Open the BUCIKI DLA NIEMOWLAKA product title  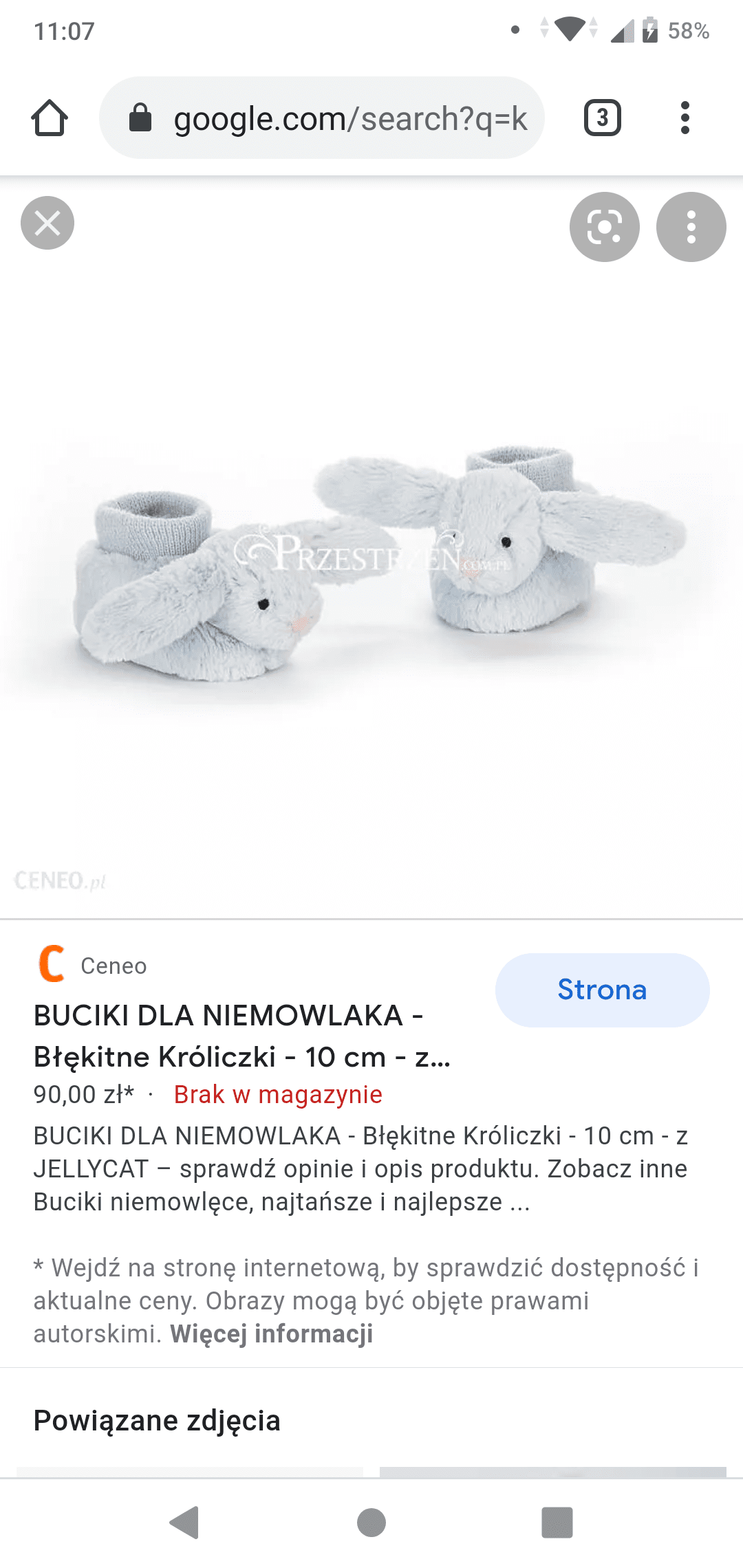[x=241, y=1036]
